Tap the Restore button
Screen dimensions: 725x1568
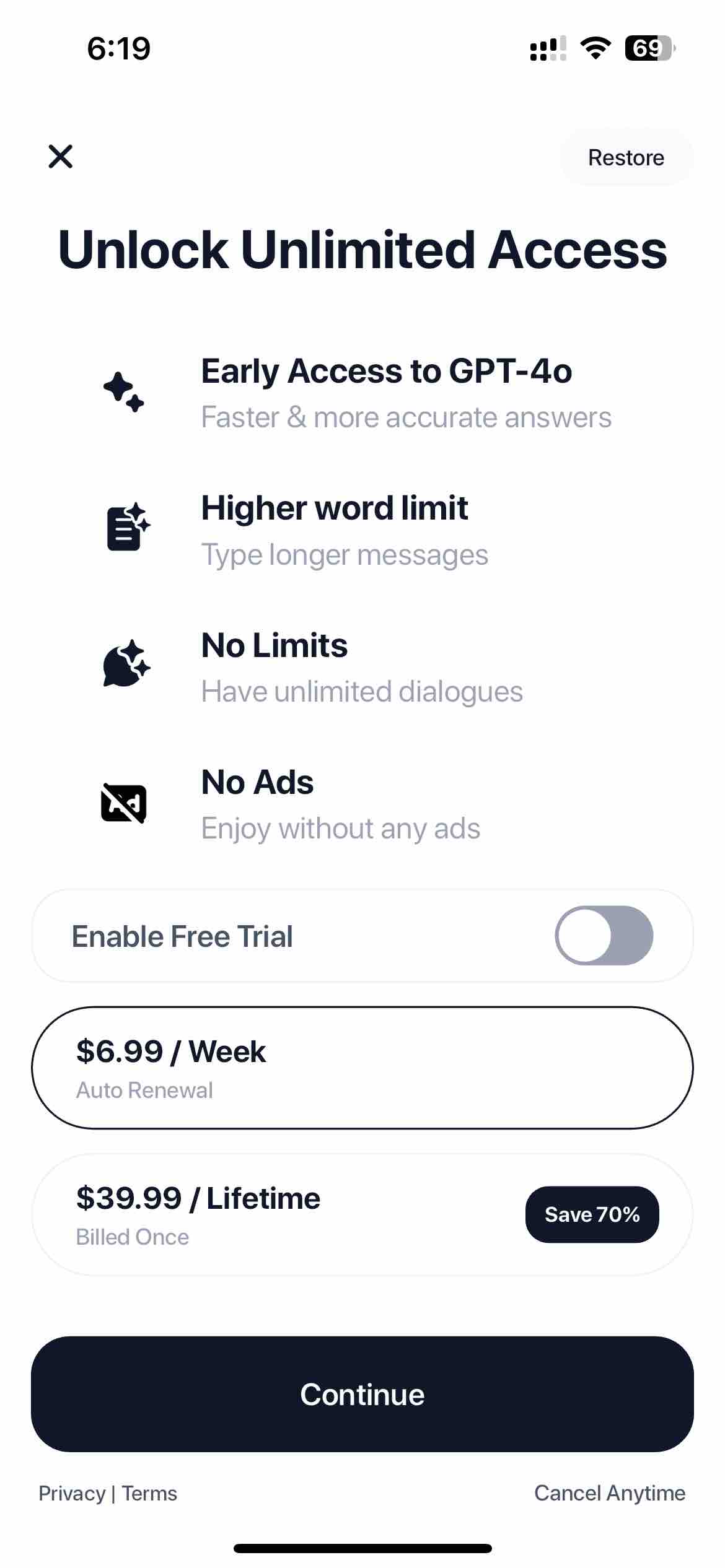coord(626,157)
